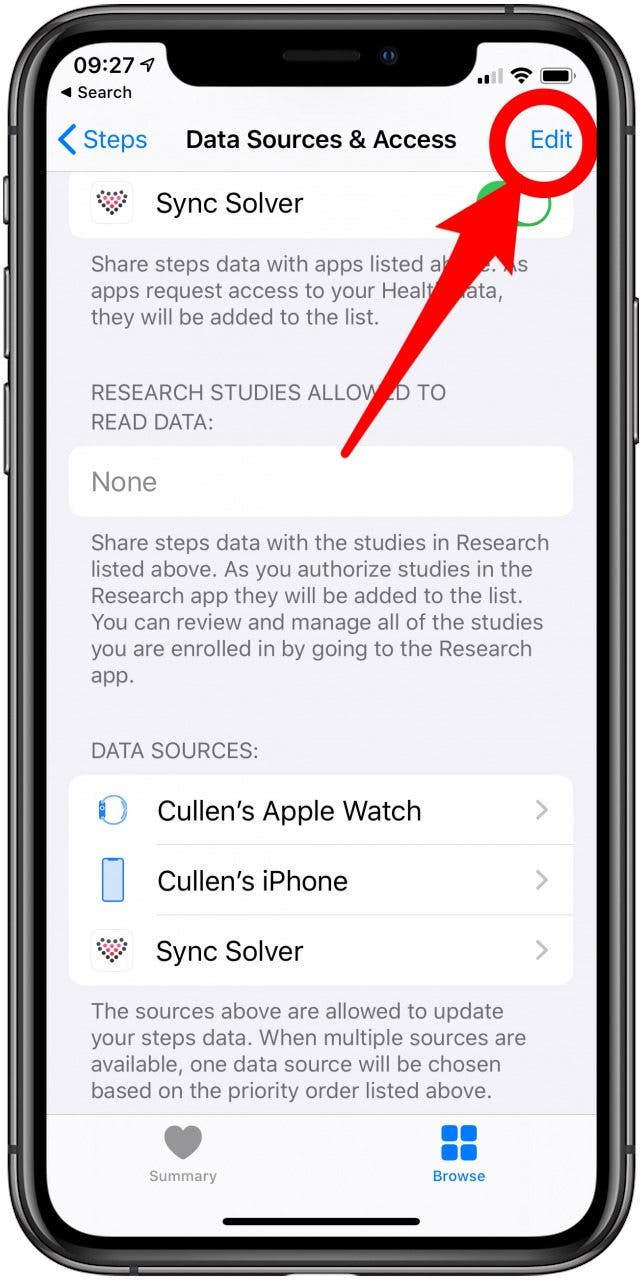
Task: Open Cullen's Apple Watch data source
Action: point(321,810)
